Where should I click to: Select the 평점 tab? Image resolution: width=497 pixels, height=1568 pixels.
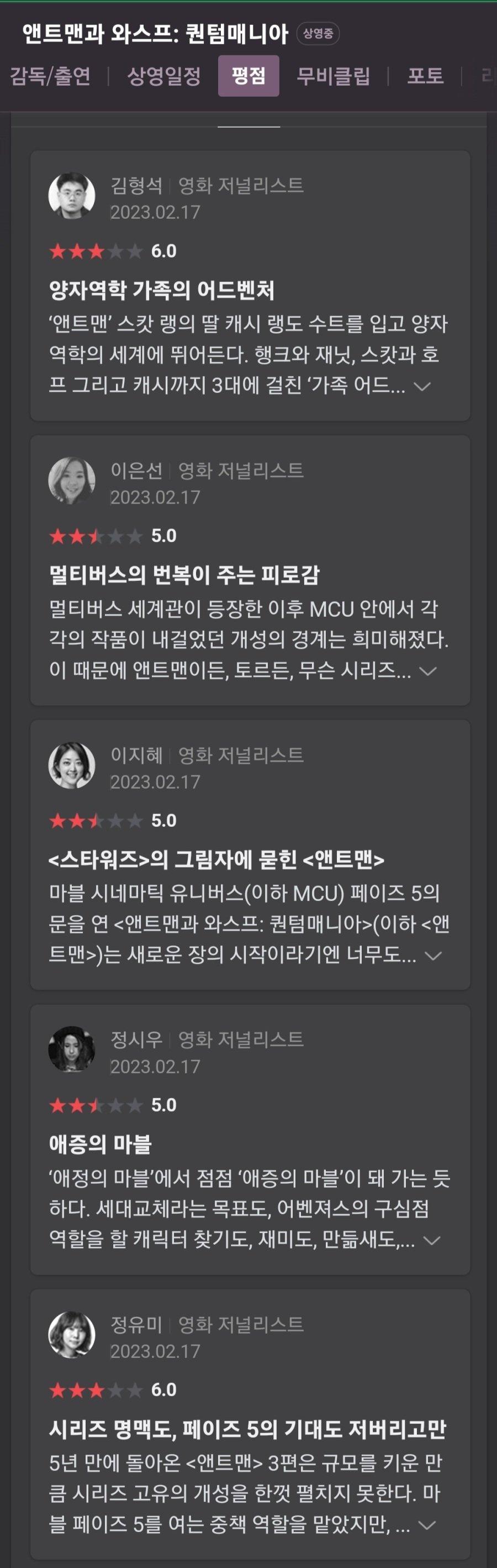pos(248,76)
